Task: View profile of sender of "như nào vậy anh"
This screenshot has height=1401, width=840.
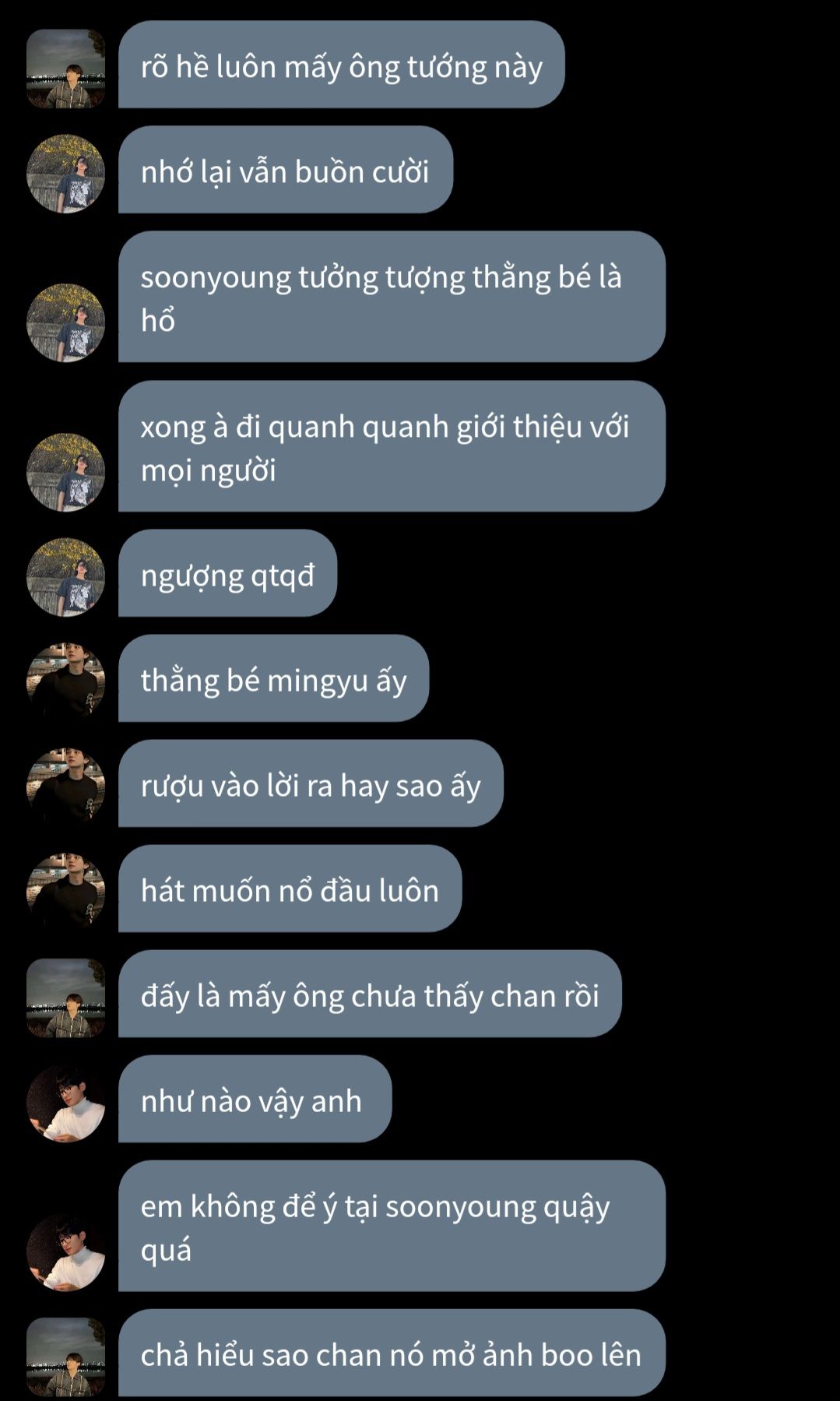Action: click(x=65, y=1103)
